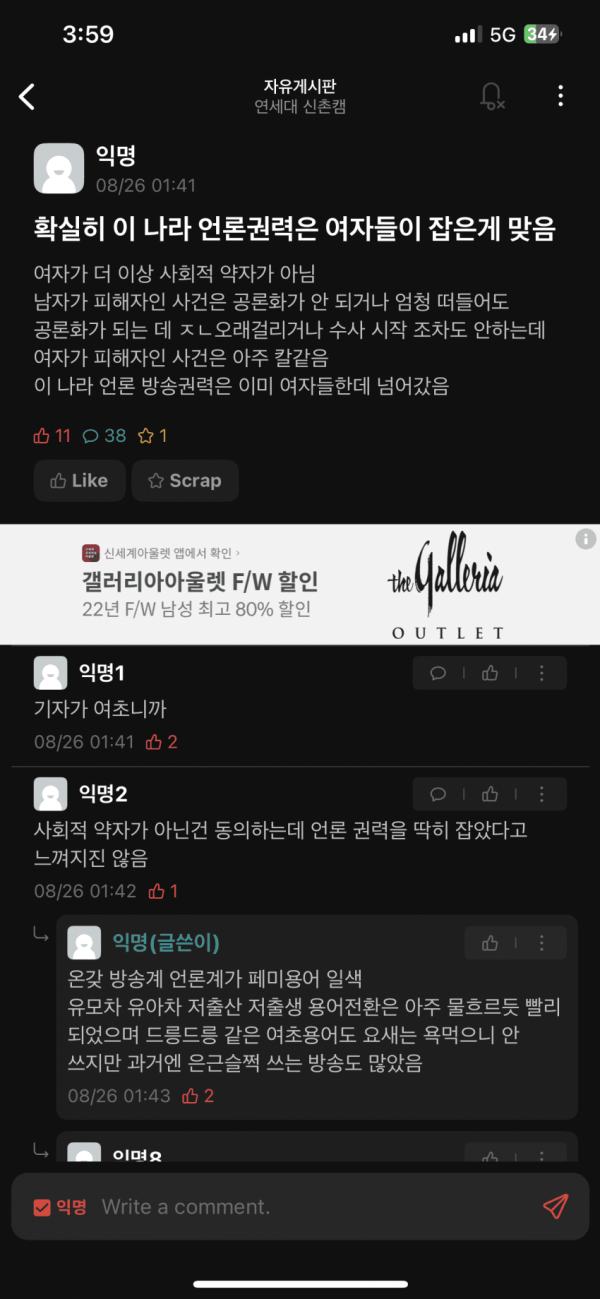Open more options for 익명2's comment
The height and width of the screenshot is (1299, 600).
pyautogui.click(x=542, y=794)
